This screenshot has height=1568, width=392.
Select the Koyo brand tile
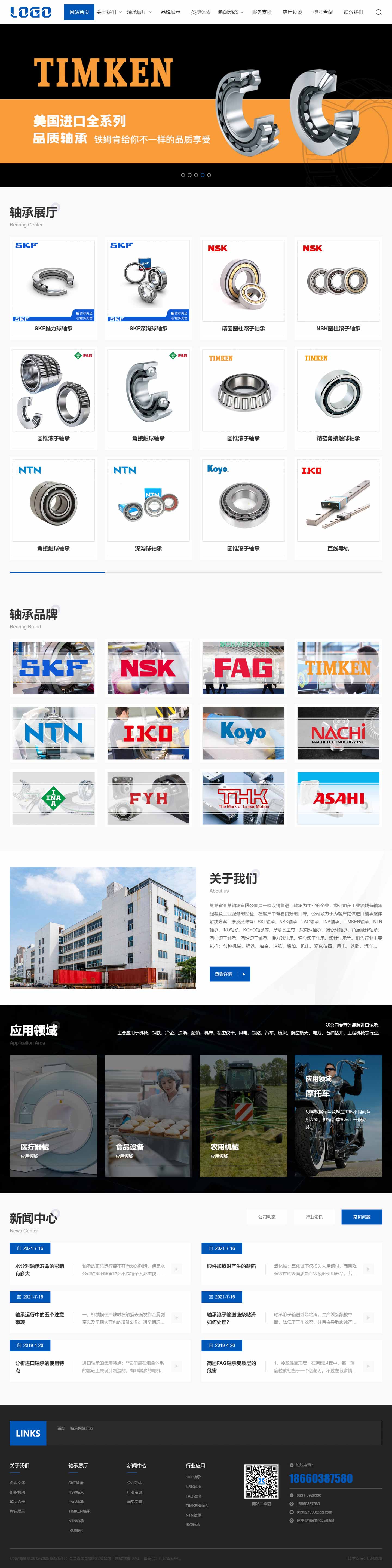tap(243, 733)
